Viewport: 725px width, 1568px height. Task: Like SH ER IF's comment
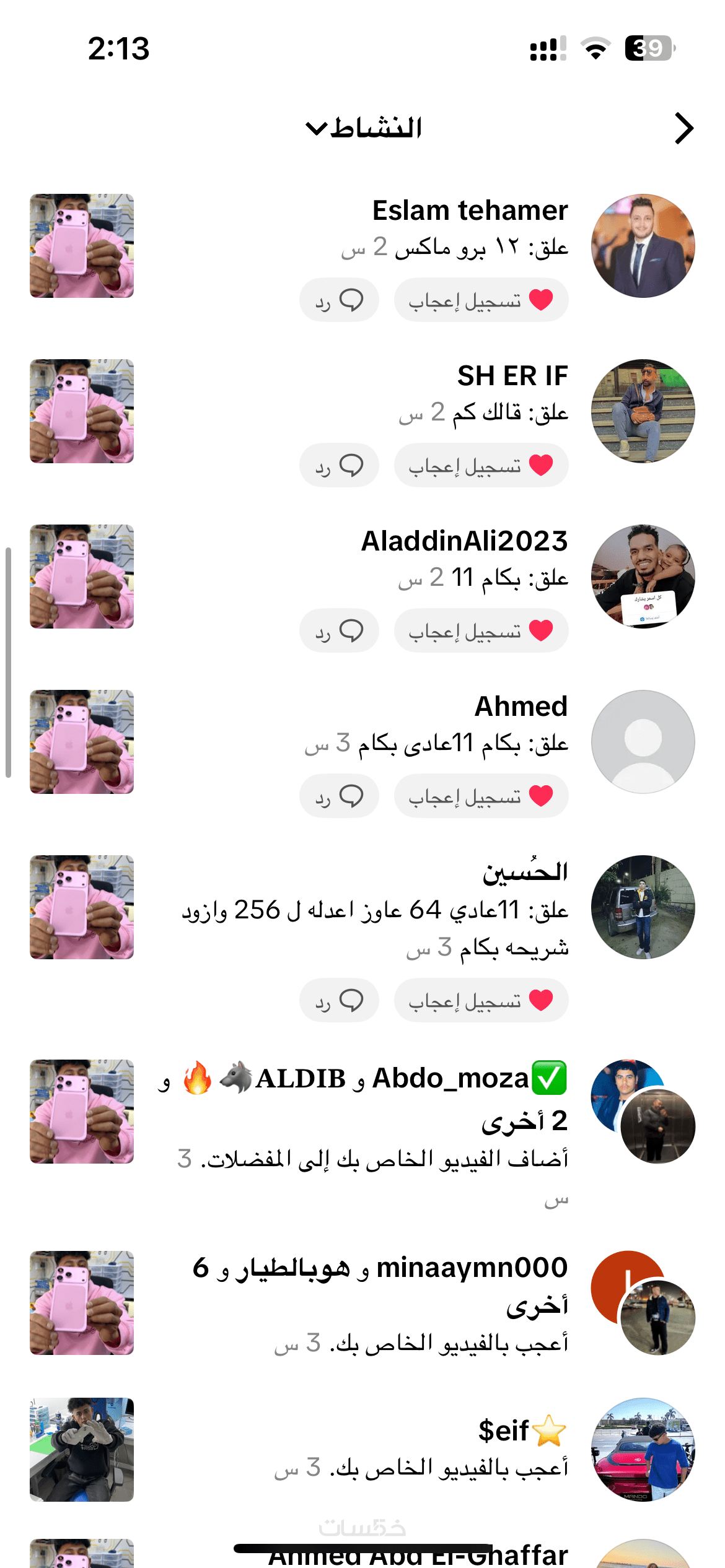pos(481,466)
